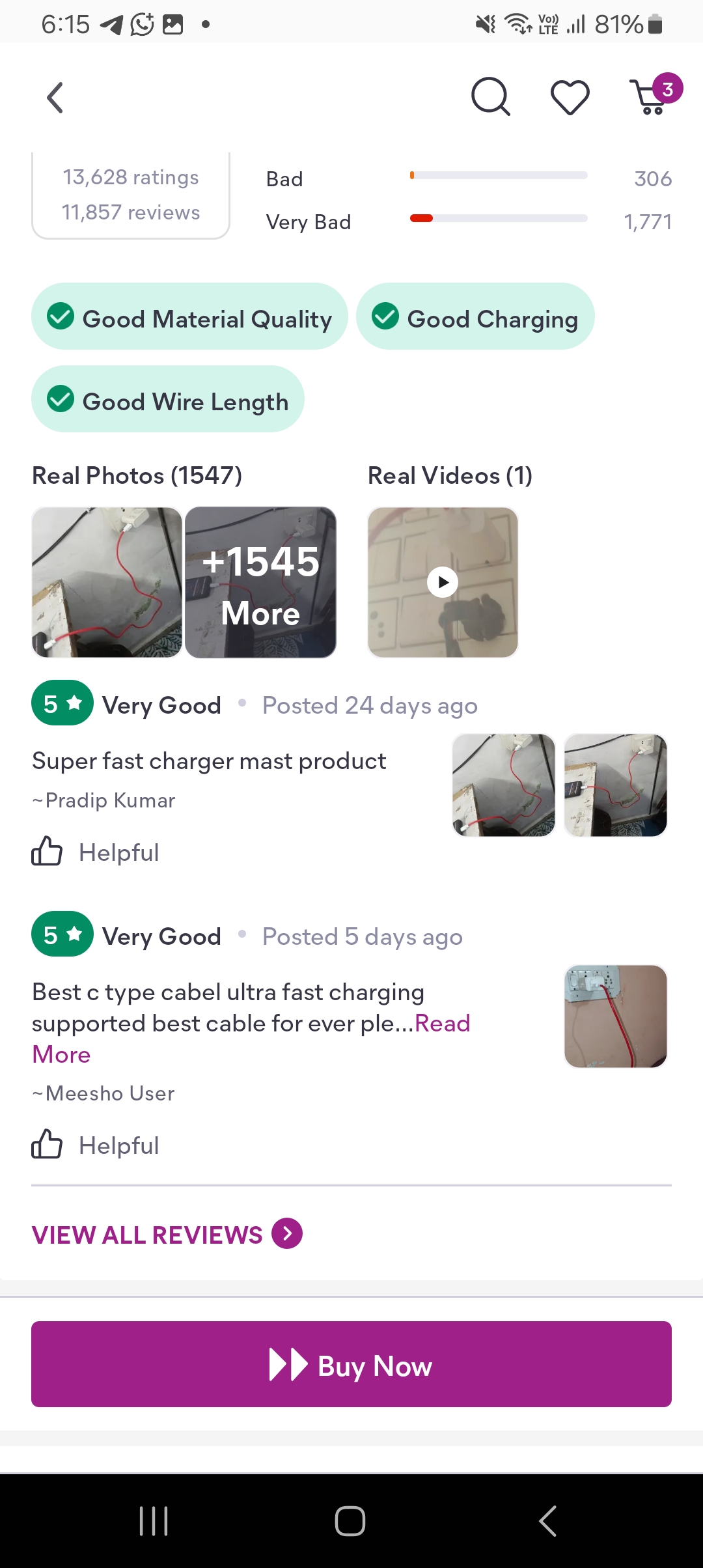Image resolution: width=703 pixels, height=1568 pixels.
Task: Tap Buy Now
Action: (x=351, y=1364)
